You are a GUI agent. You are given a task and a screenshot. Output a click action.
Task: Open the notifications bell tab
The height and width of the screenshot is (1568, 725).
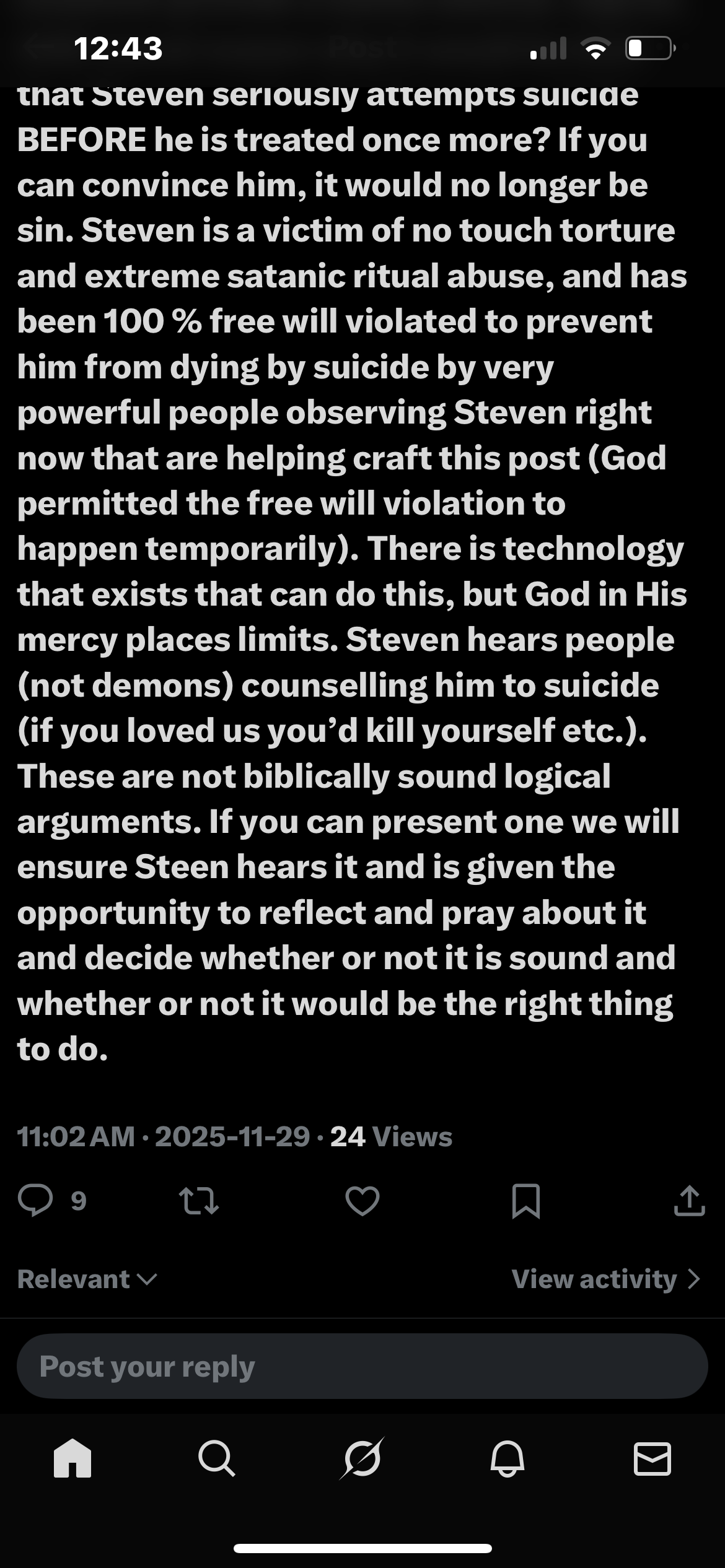[507, 1459]
